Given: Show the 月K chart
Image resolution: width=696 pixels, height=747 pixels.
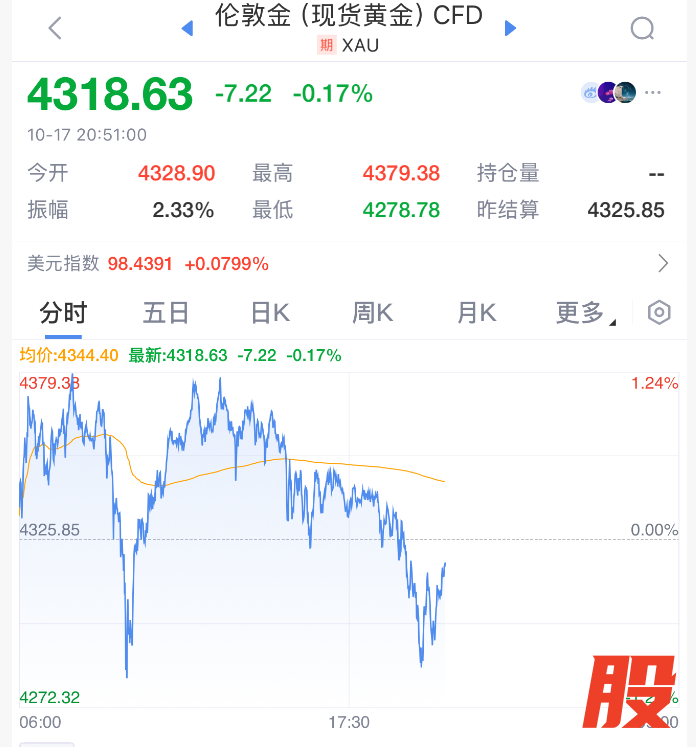Looking at the screenshot, I should point(476,313).
